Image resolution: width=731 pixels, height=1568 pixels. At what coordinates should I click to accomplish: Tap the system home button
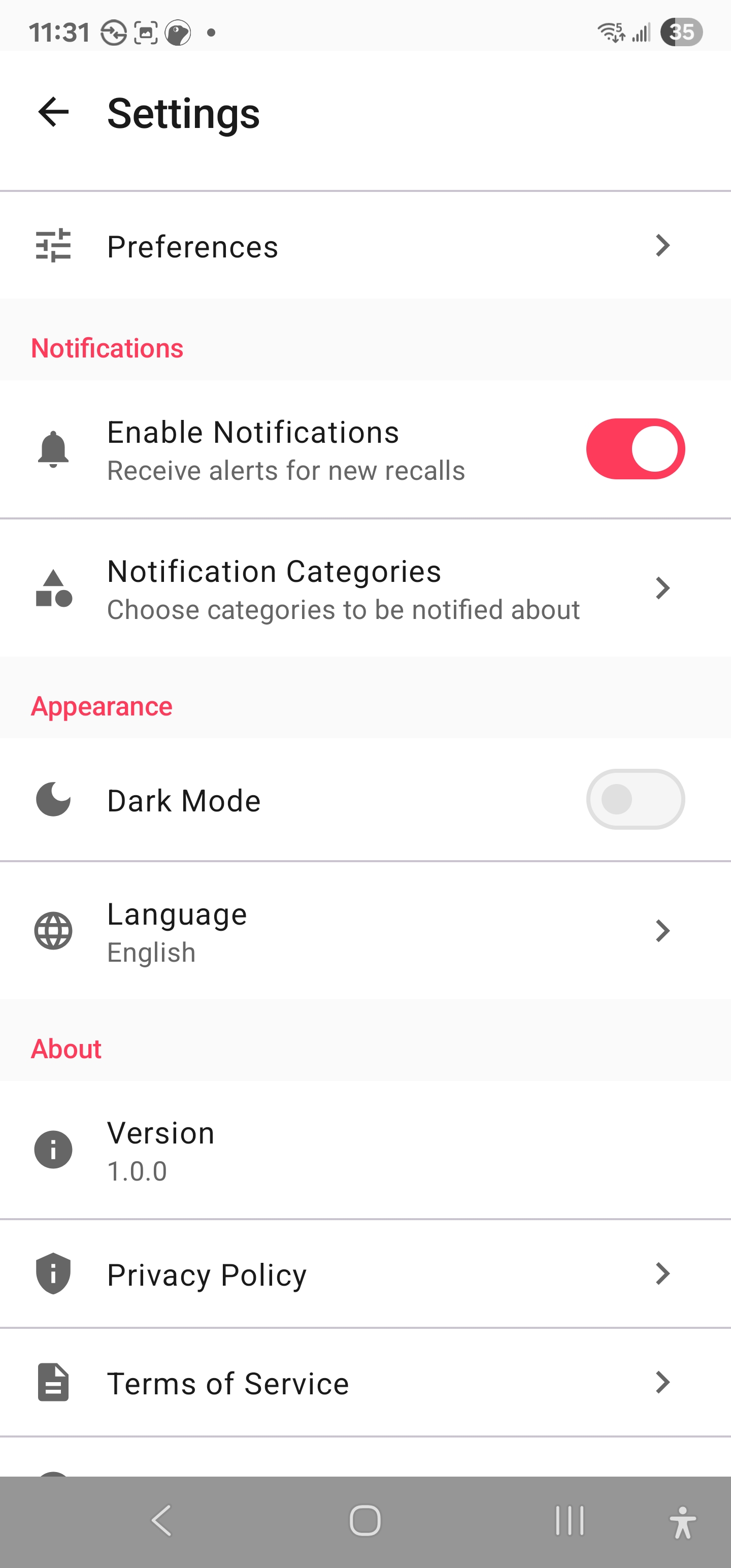point(365,1520)
